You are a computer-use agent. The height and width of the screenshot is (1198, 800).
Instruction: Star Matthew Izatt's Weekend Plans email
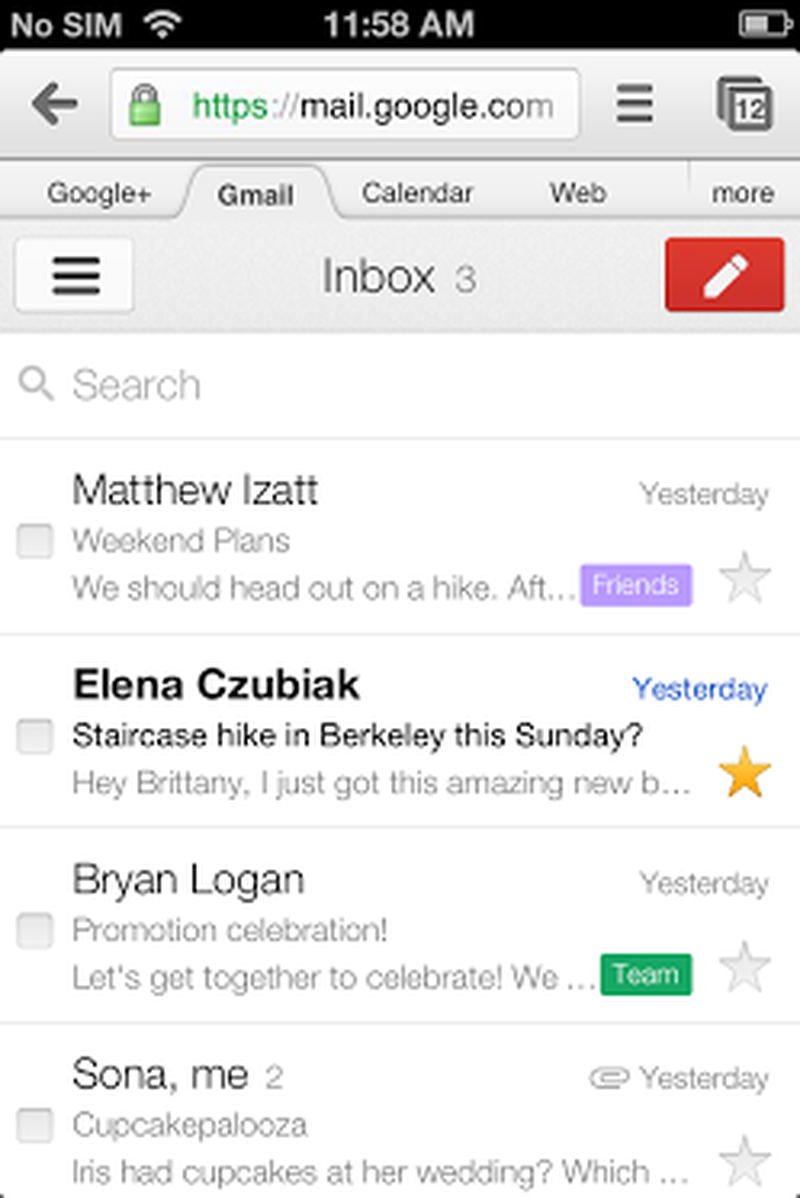pos(744,575)
